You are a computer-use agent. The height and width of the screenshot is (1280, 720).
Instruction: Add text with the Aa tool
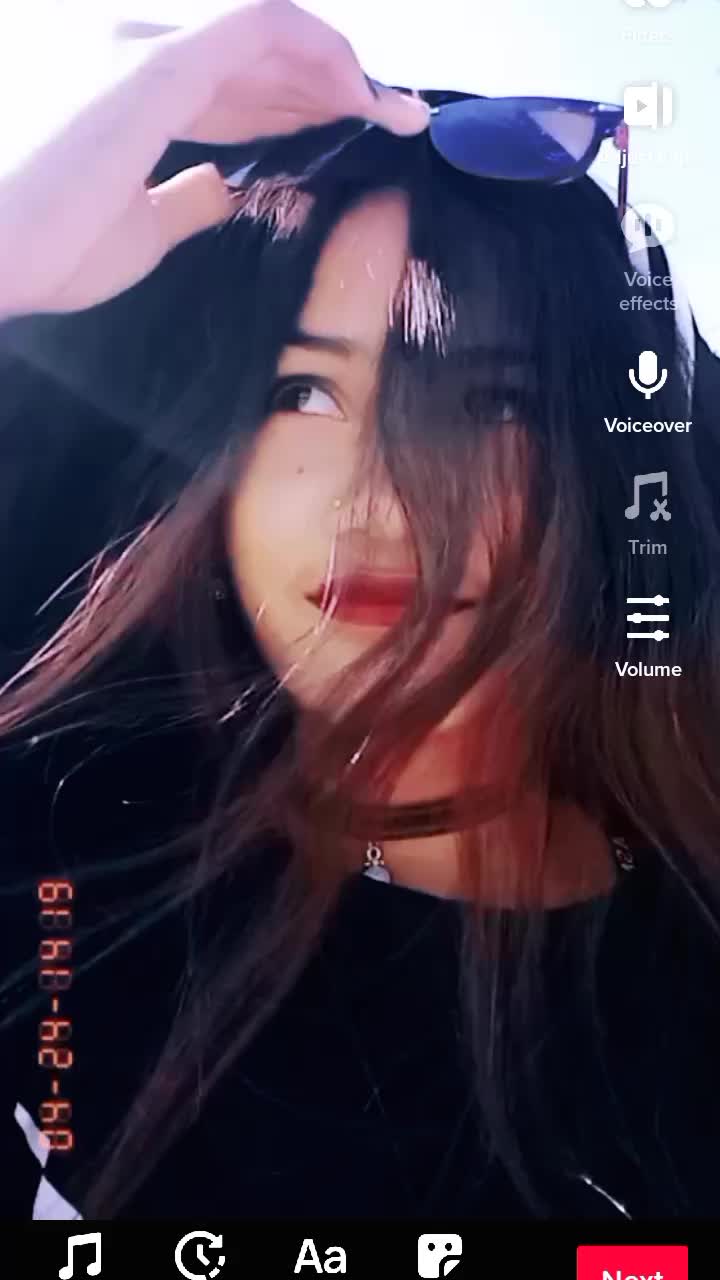tap(320, 1256)
